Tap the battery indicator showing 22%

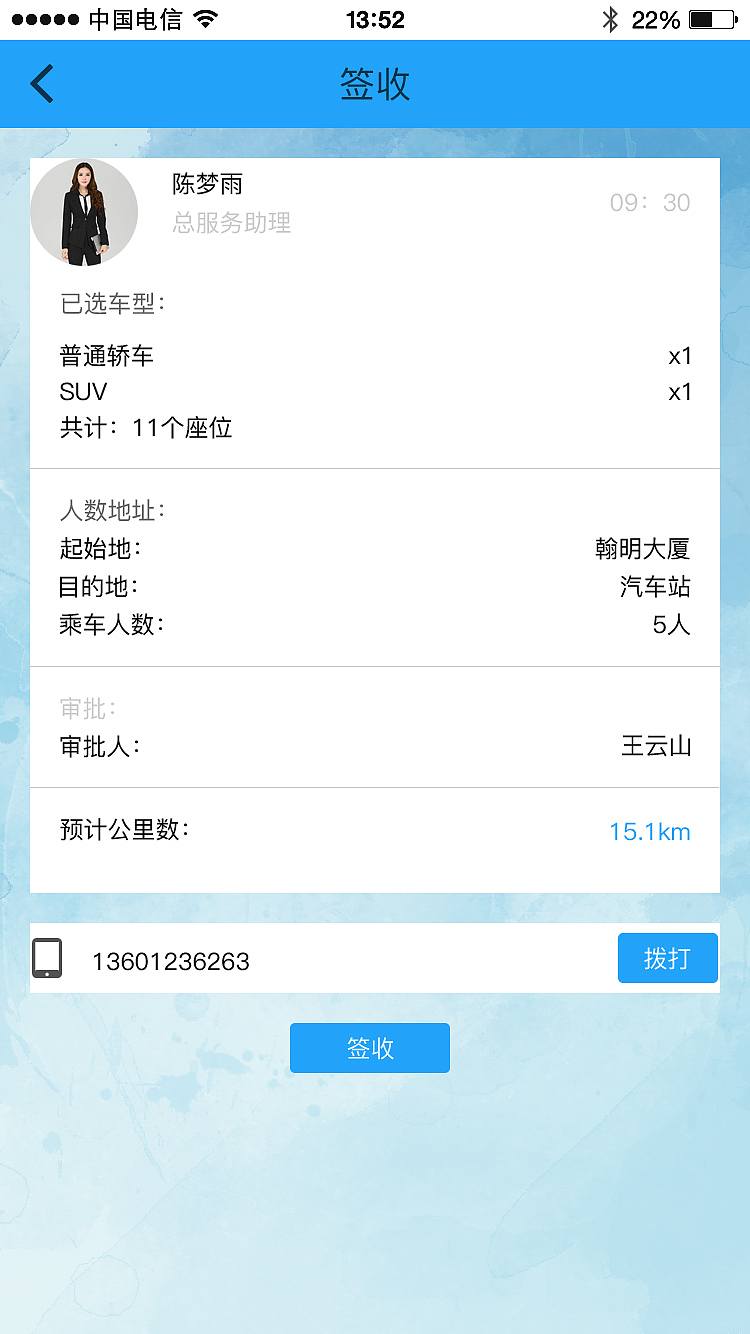[702, 17]
